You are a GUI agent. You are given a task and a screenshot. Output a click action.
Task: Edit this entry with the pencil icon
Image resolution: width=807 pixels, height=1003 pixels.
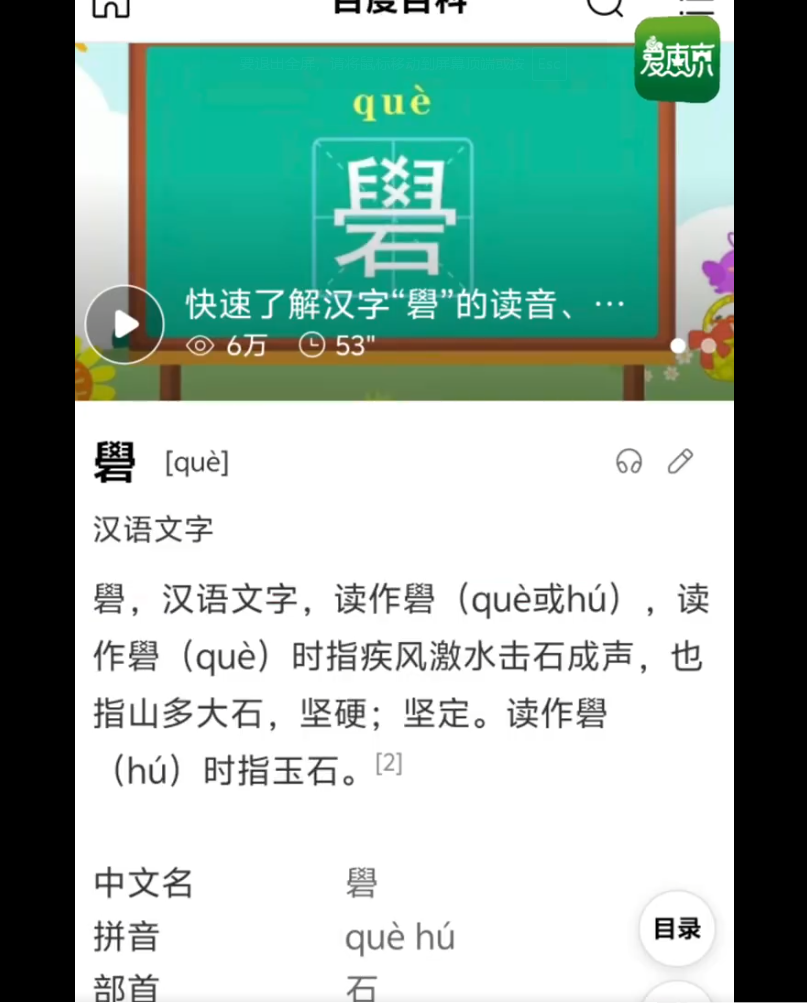[x=681, y=461]
